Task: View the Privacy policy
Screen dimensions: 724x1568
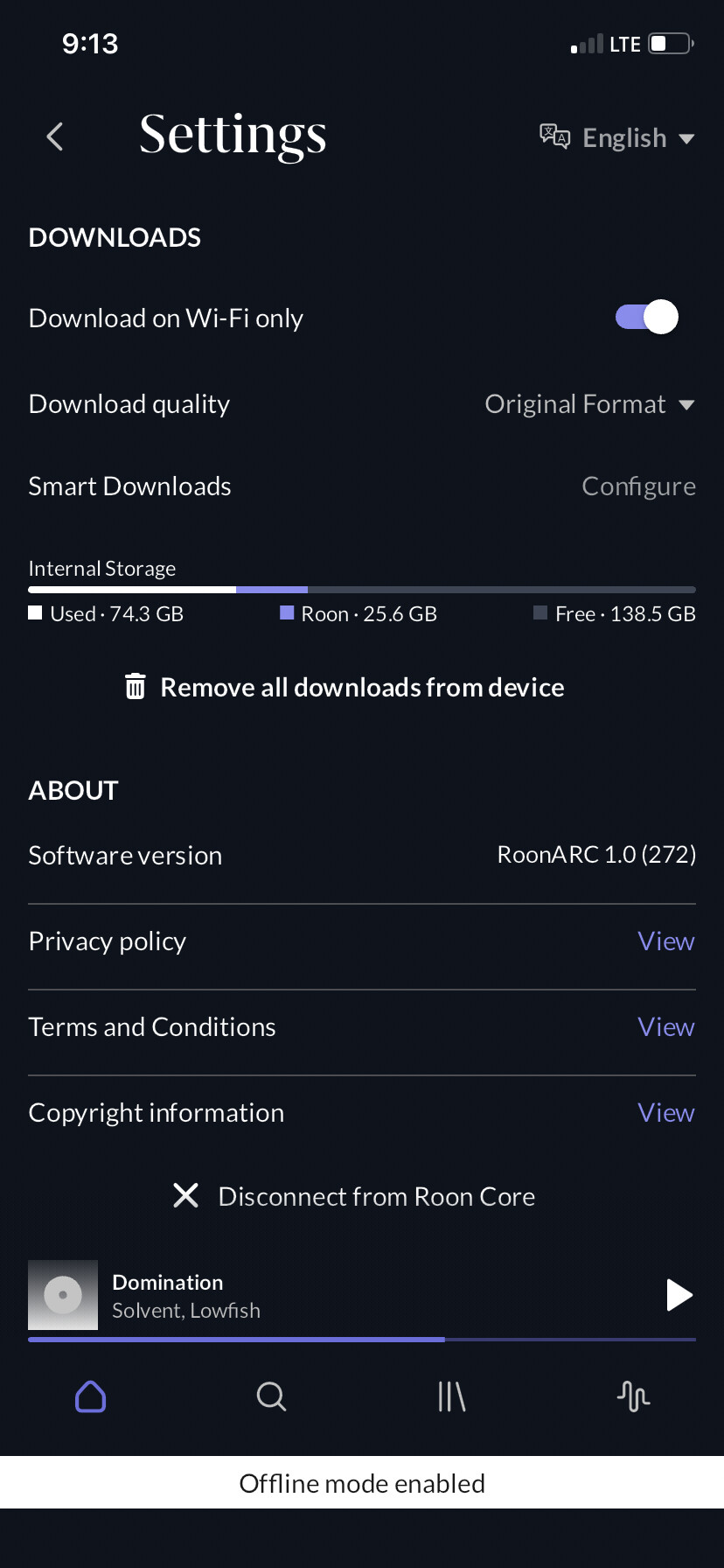Action: [x=666, y=941]
